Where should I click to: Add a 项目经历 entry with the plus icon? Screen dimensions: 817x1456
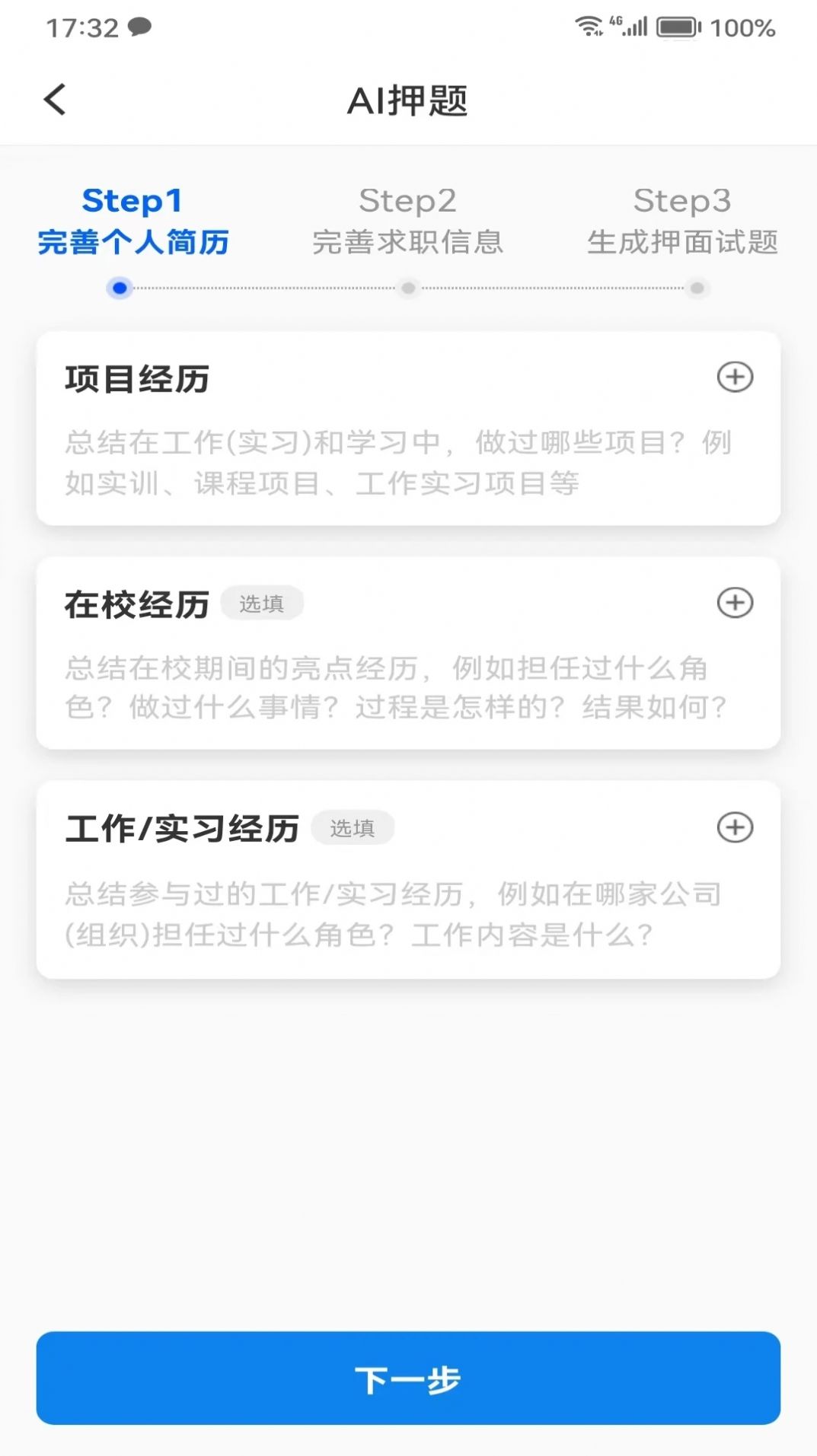[735, 377]
